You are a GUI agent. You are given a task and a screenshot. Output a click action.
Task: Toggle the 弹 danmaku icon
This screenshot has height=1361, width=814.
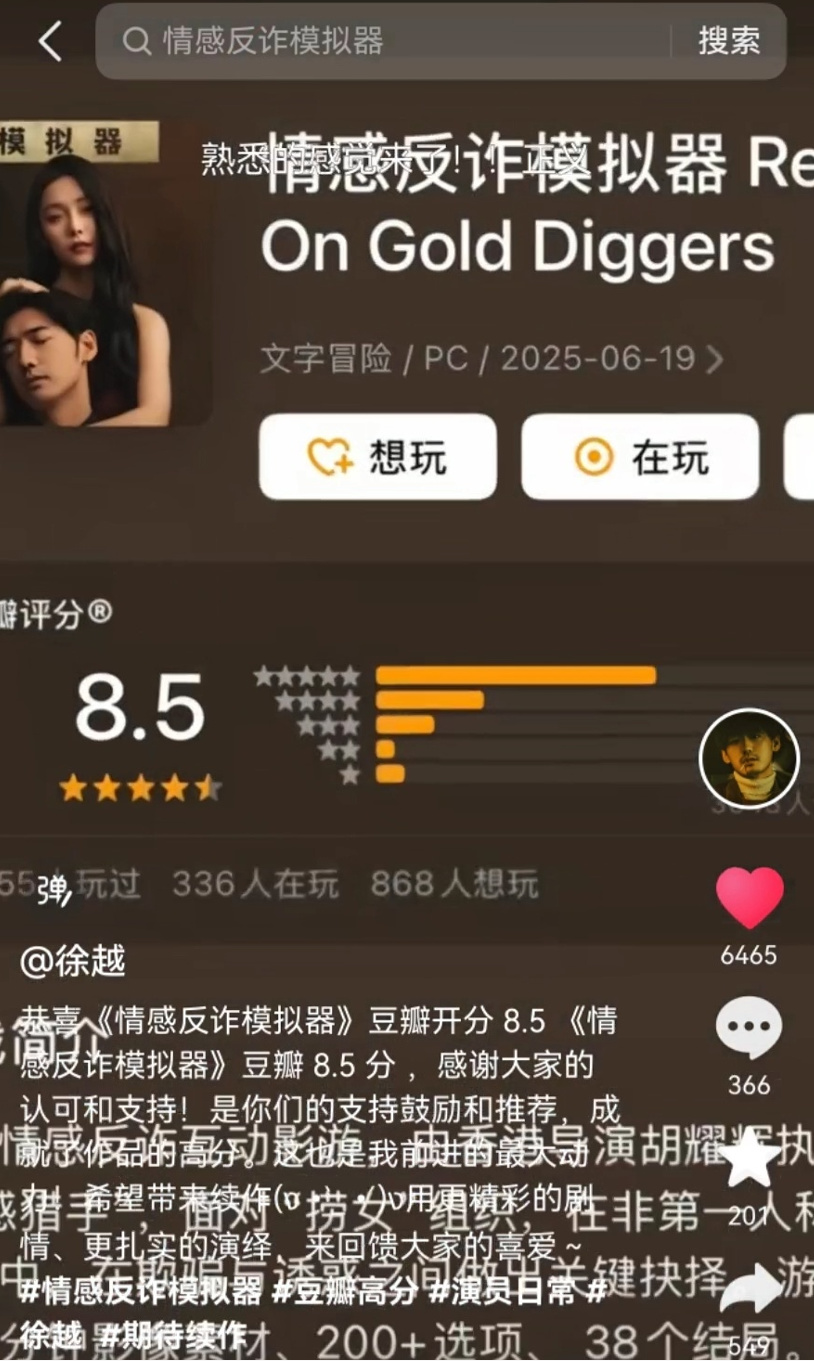(x=53, y=891)
